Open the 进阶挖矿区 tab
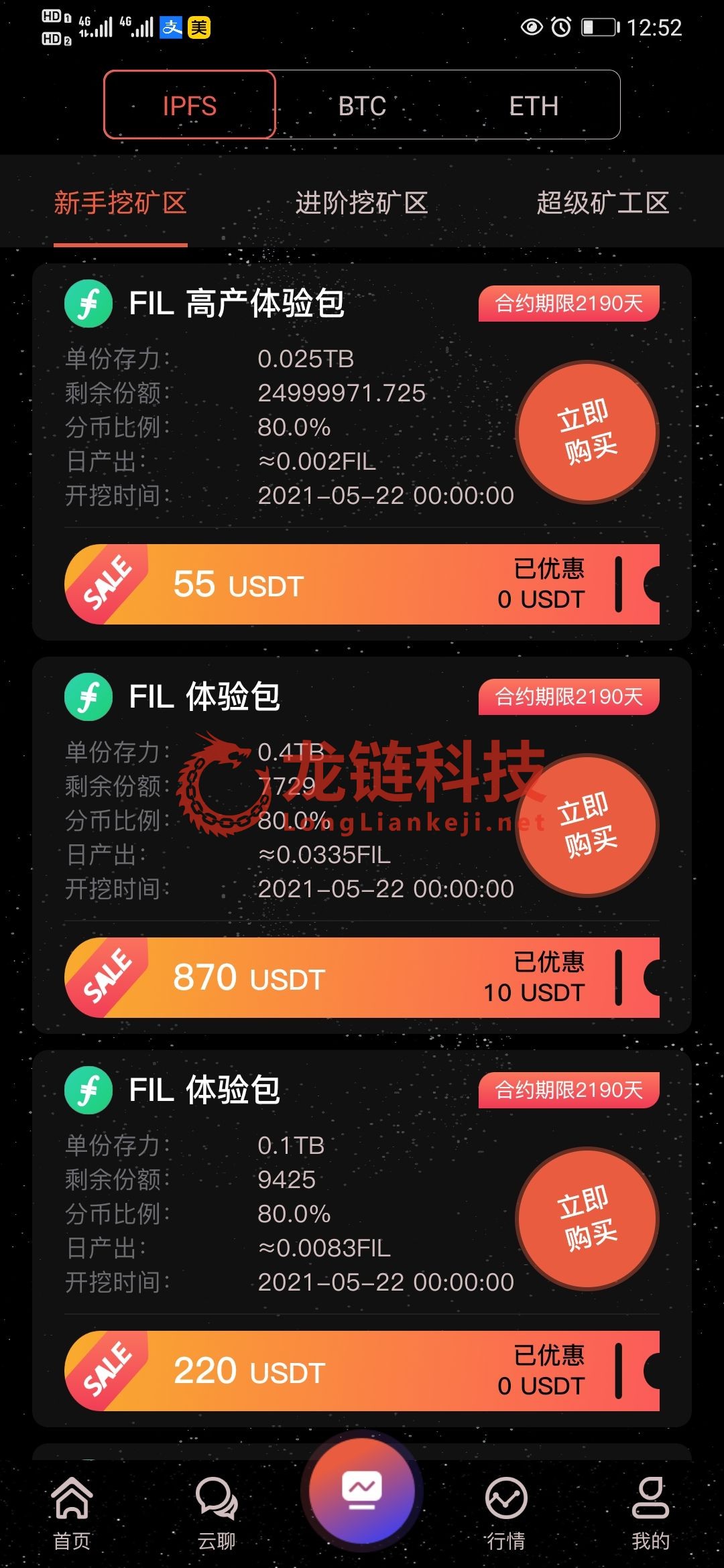Viewport: 724px width, 1568px height. coord(362,202)
